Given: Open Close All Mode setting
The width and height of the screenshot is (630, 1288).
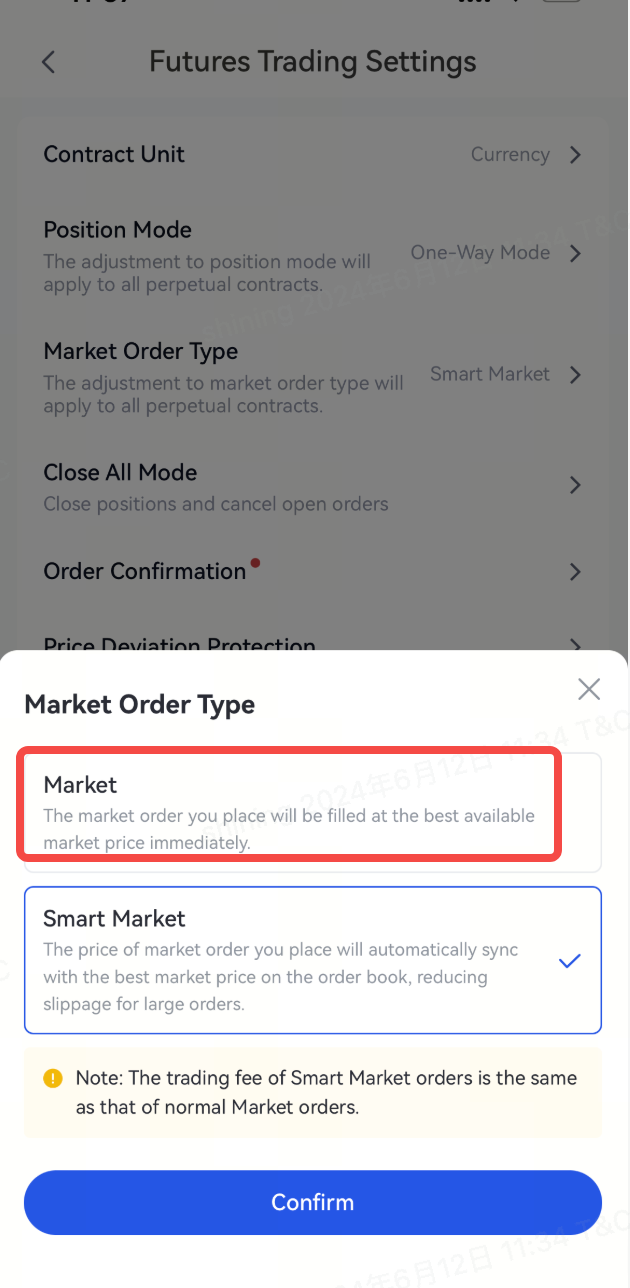Looking at the screenshot, I should 312,486.
